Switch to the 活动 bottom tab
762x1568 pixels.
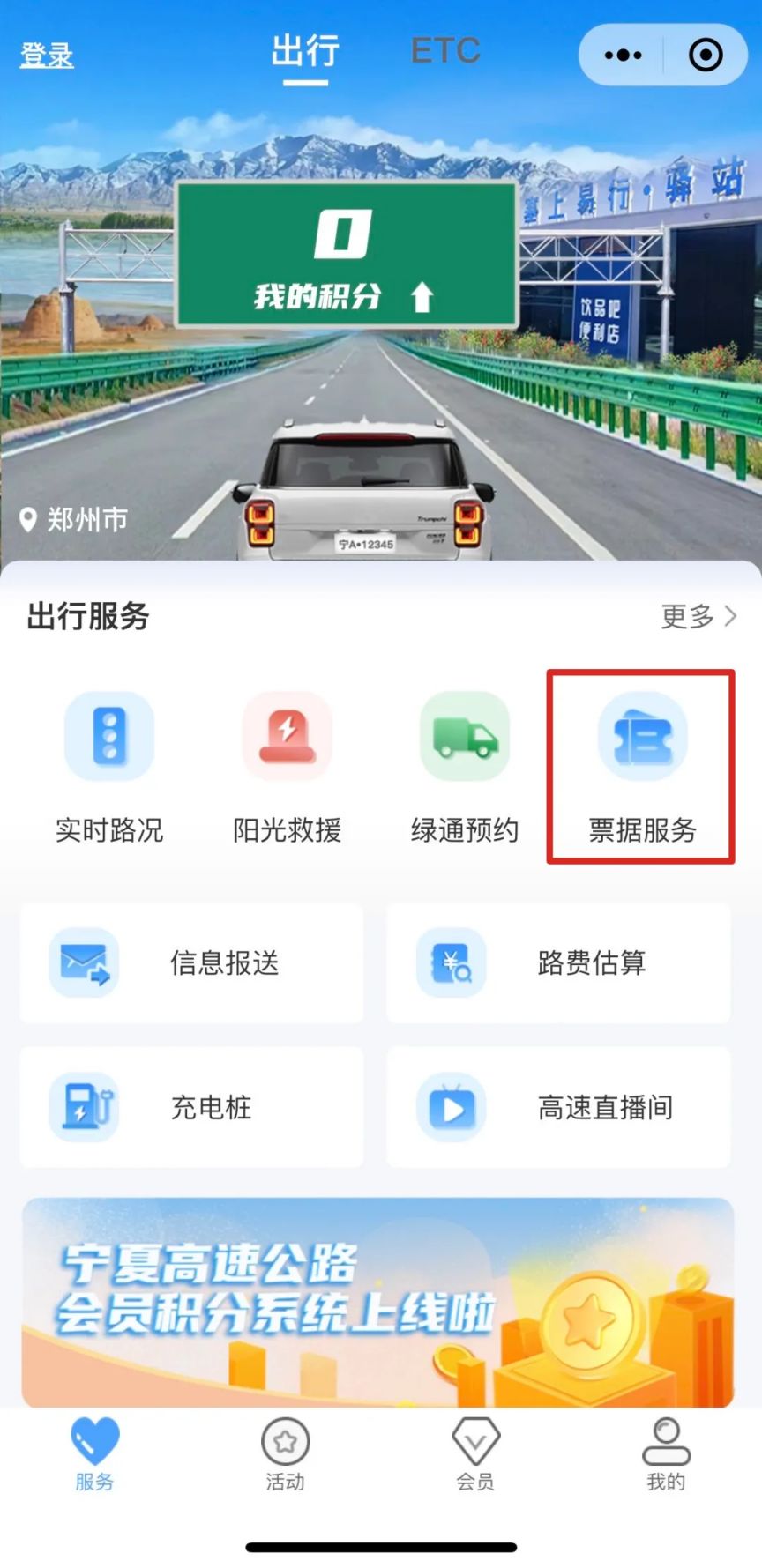click(285, 1455)
